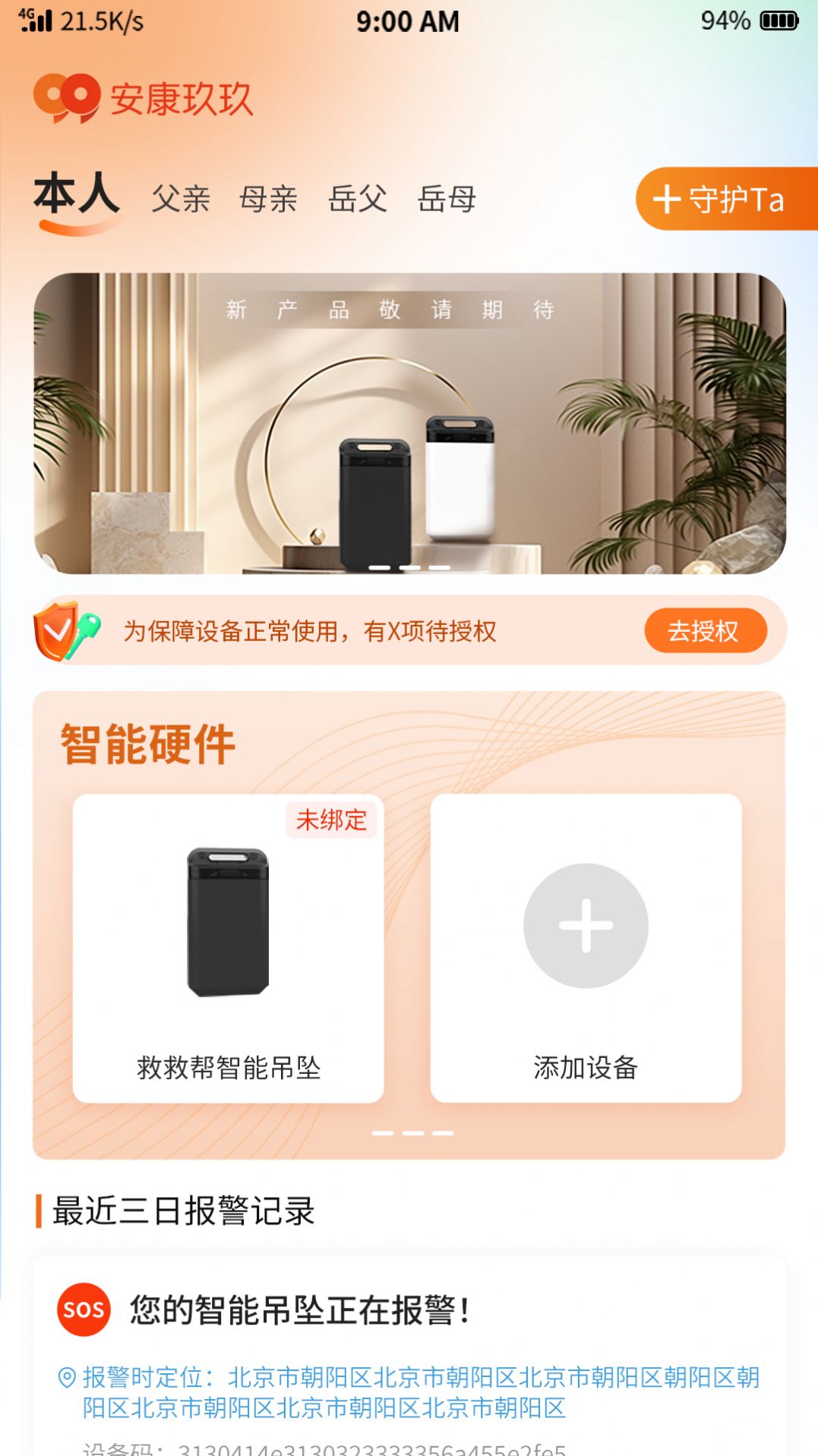Image resolution: width=818 pixels, height=1456 pixels.
Task: Open the alarm location 北京市朝阳区 link
Action: pos(418,1388)
